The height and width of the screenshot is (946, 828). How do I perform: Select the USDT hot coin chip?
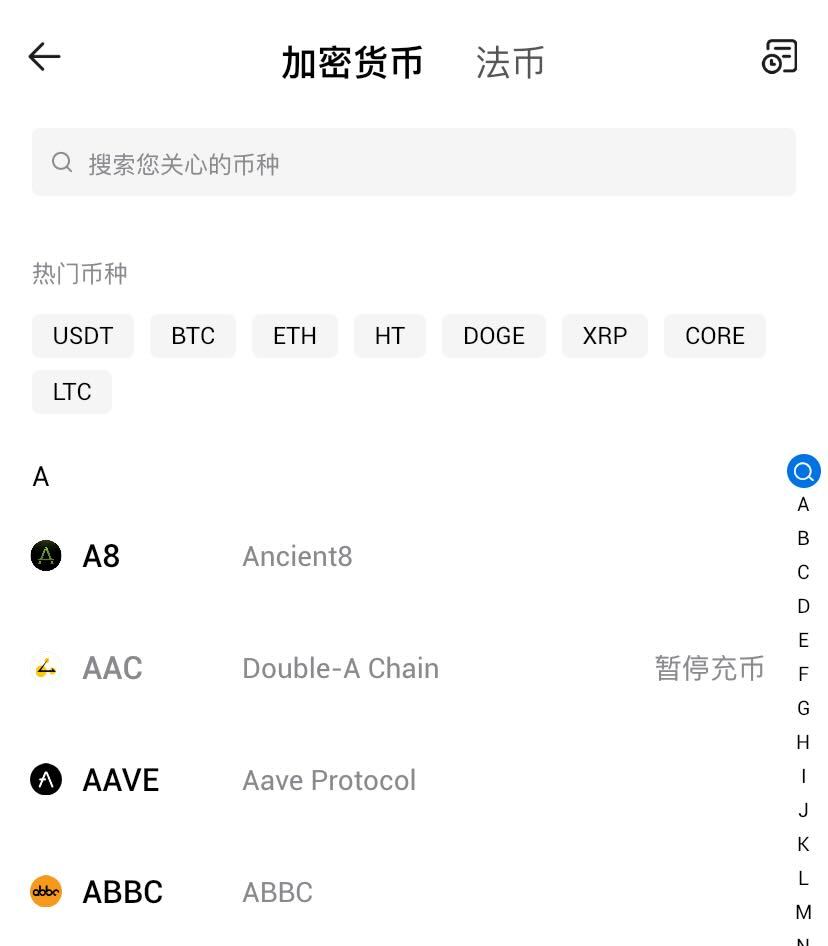(83, 336)
